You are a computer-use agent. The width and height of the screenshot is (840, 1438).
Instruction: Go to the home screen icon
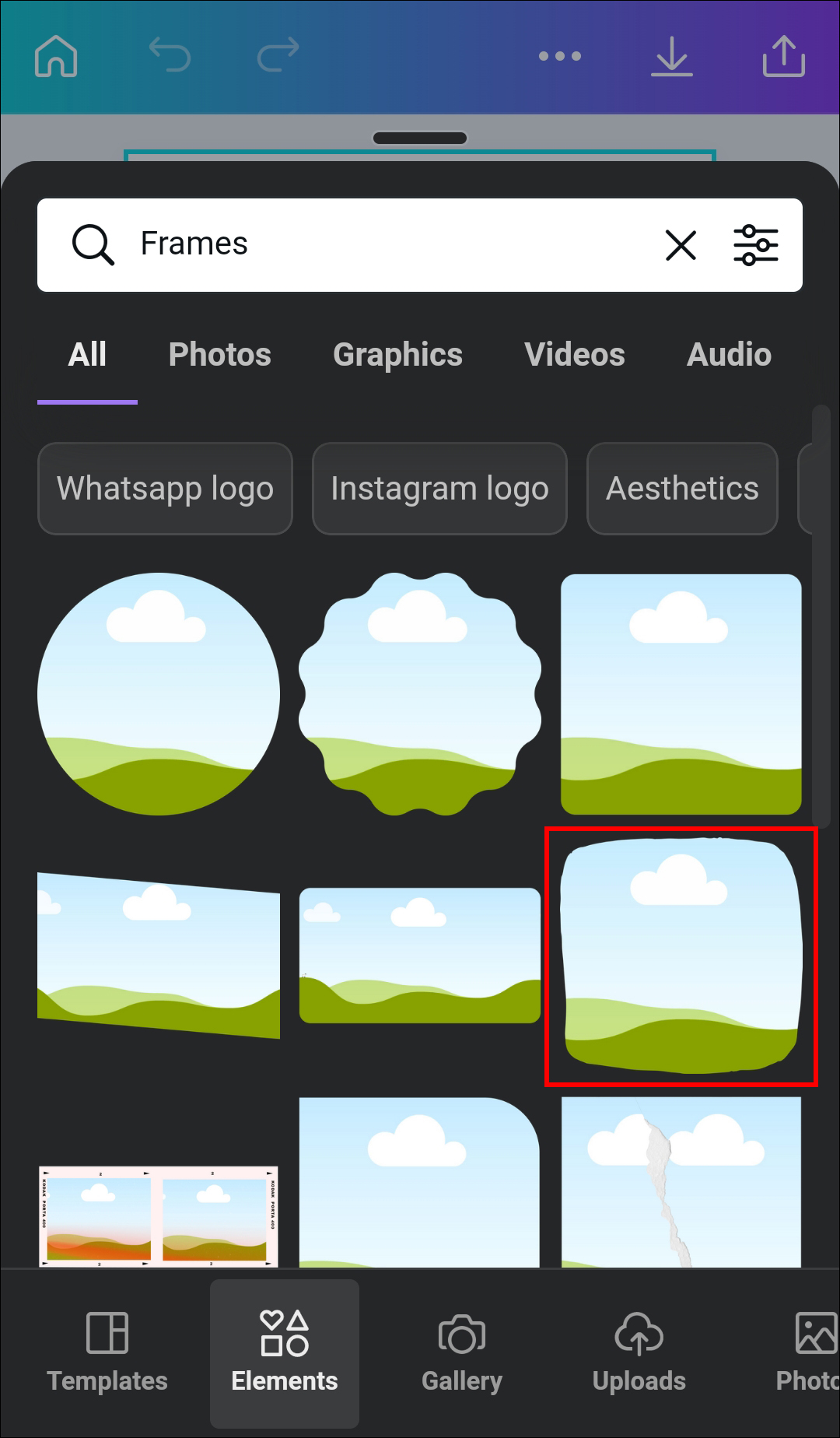[x=56, y=56]
